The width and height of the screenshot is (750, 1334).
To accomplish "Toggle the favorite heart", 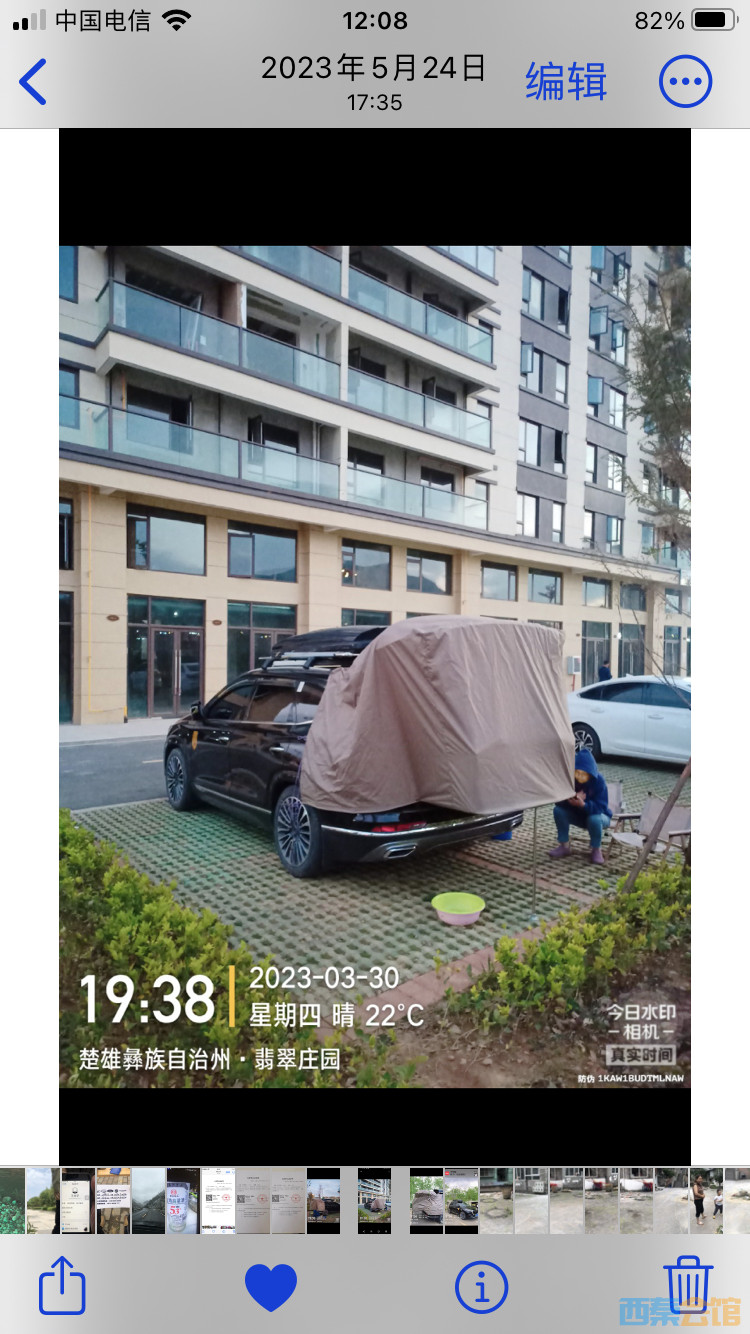I will 271,1287.
